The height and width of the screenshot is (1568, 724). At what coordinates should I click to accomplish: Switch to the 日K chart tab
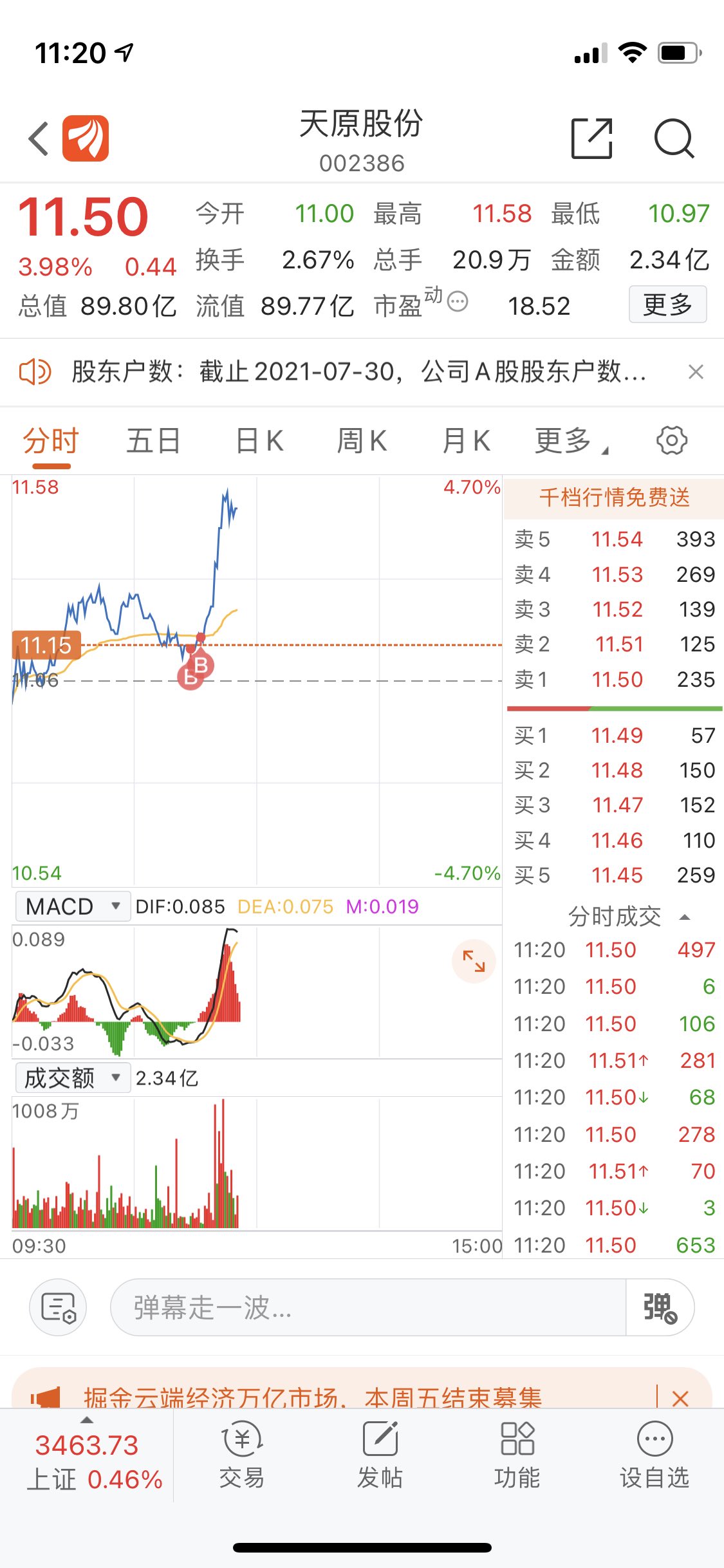click(259, 442)
